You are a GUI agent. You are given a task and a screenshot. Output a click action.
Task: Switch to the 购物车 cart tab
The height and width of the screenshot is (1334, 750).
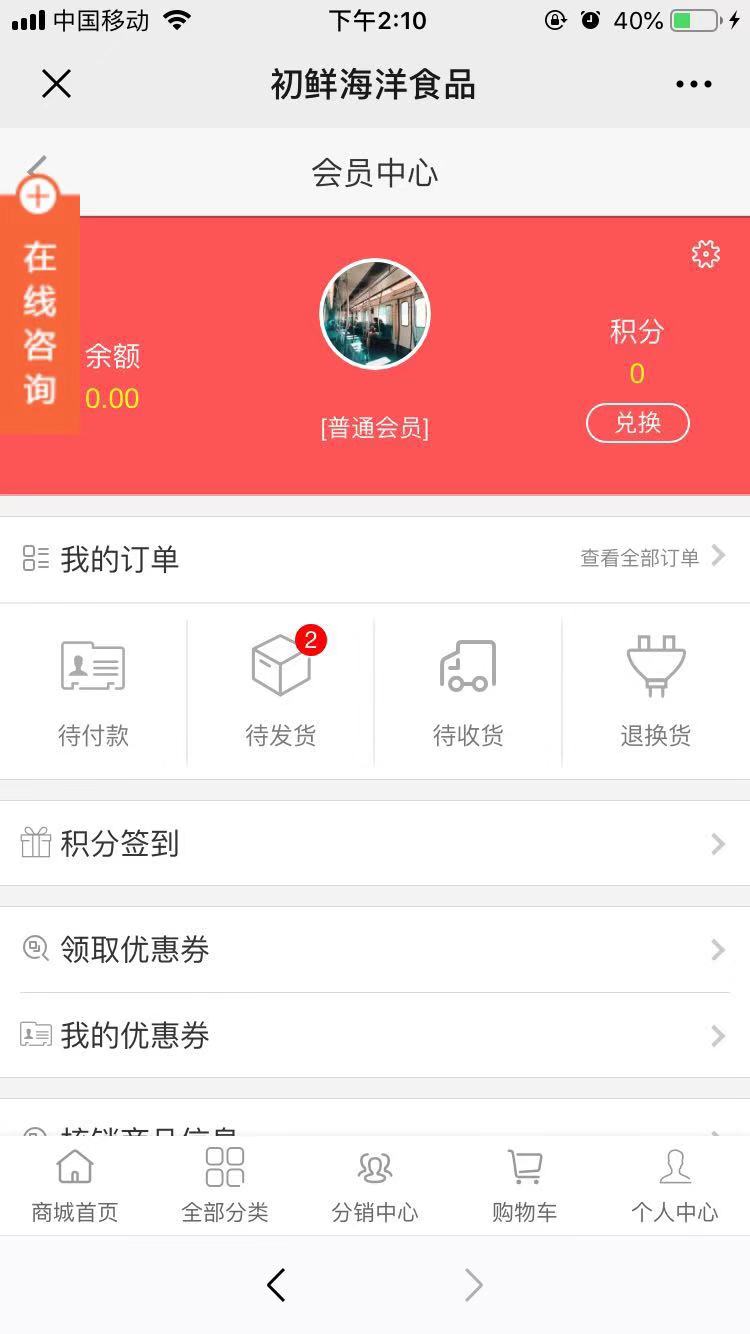(524, 1186)
